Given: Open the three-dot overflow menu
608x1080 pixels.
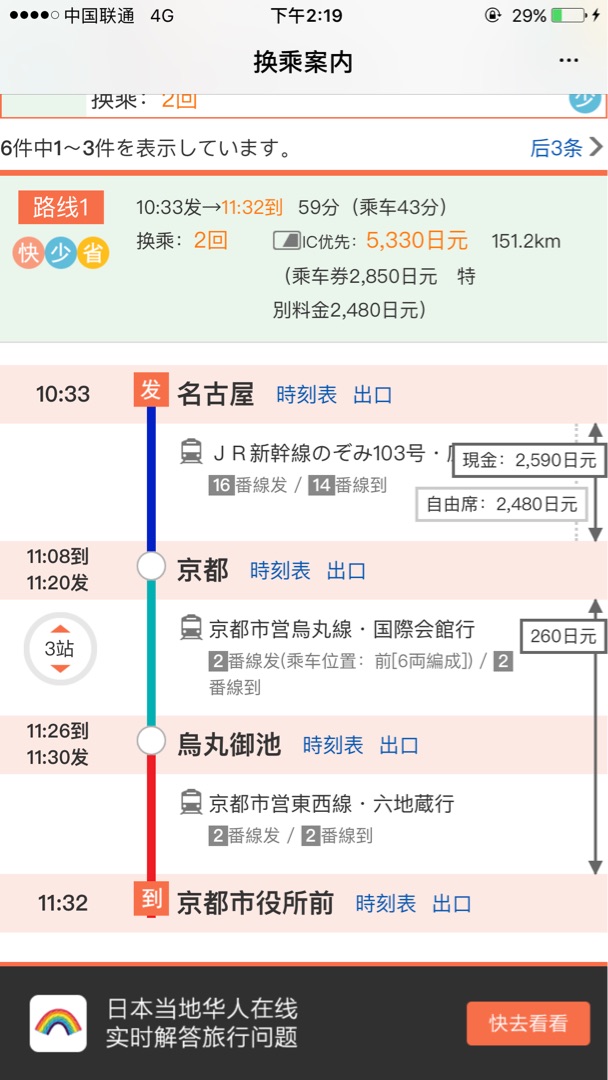Looking at the screenshot, I should tap(569, 61).
